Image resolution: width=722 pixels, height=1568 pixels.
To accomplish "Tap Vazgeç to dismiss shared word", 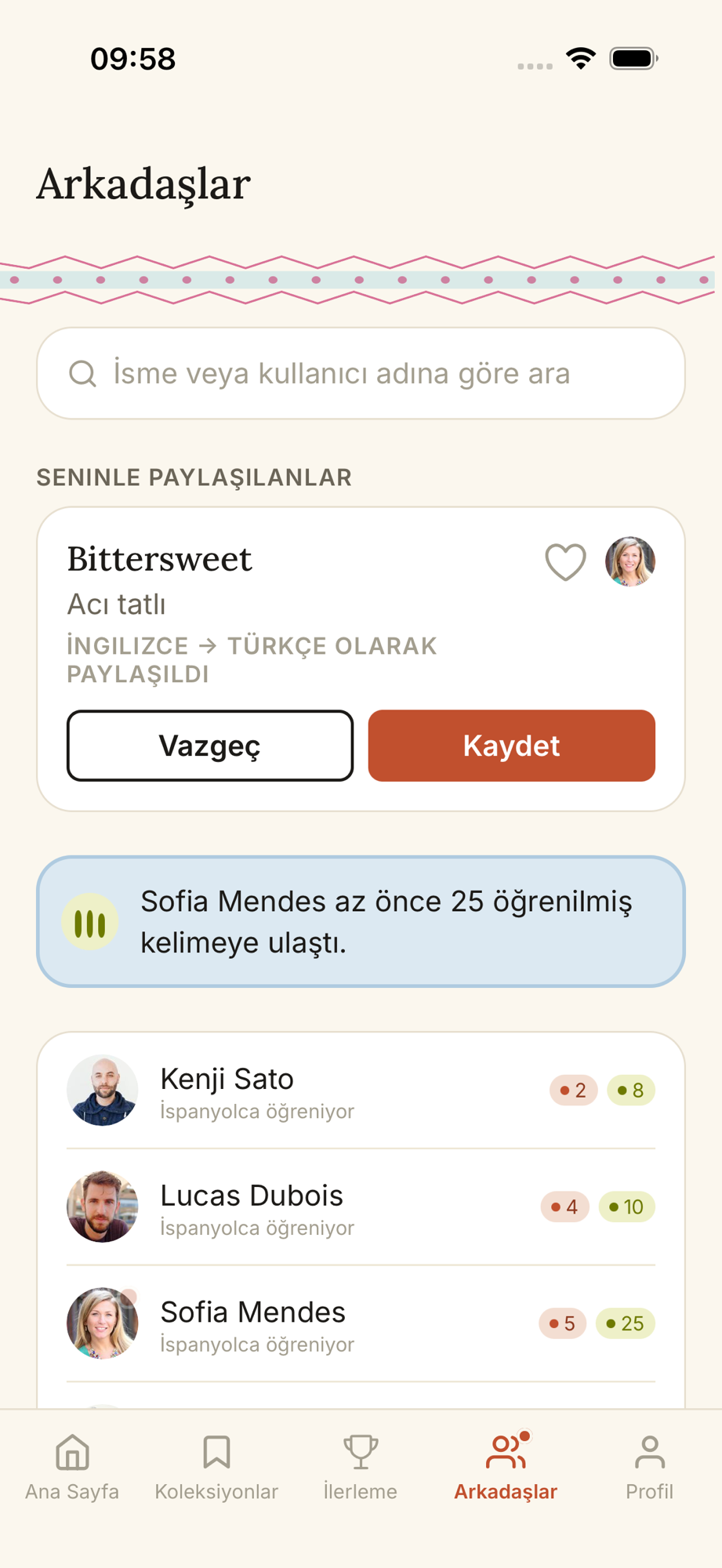I will click(210, 746).
